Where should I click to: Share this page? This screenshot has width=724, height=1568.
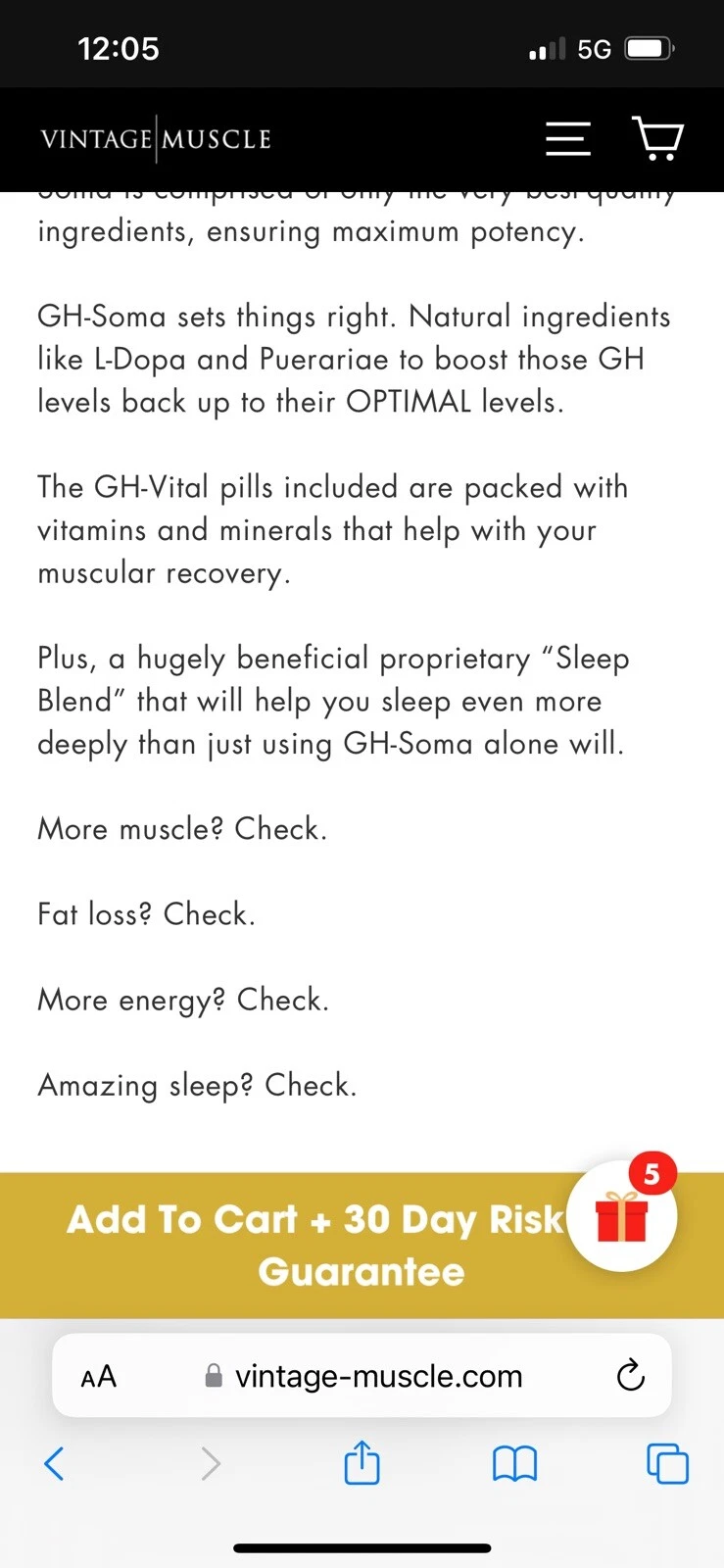pos(362,1464)
